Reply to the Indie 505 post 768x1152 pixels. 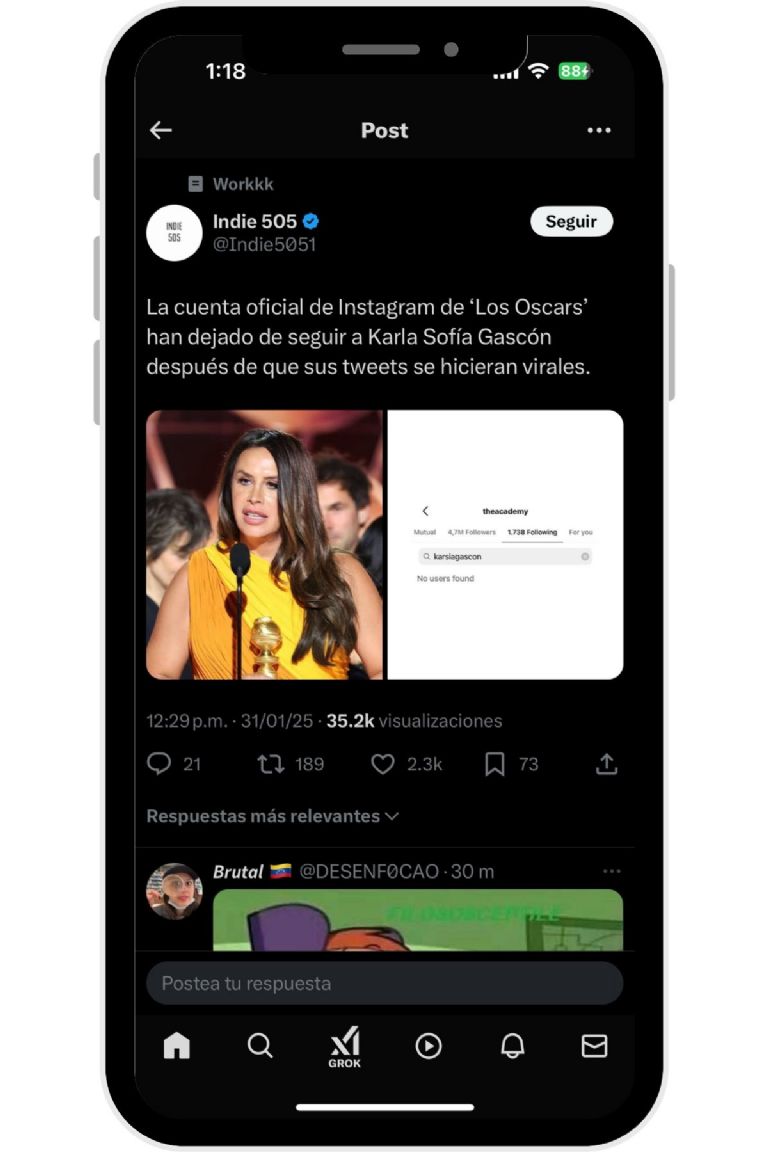(160, 764)
